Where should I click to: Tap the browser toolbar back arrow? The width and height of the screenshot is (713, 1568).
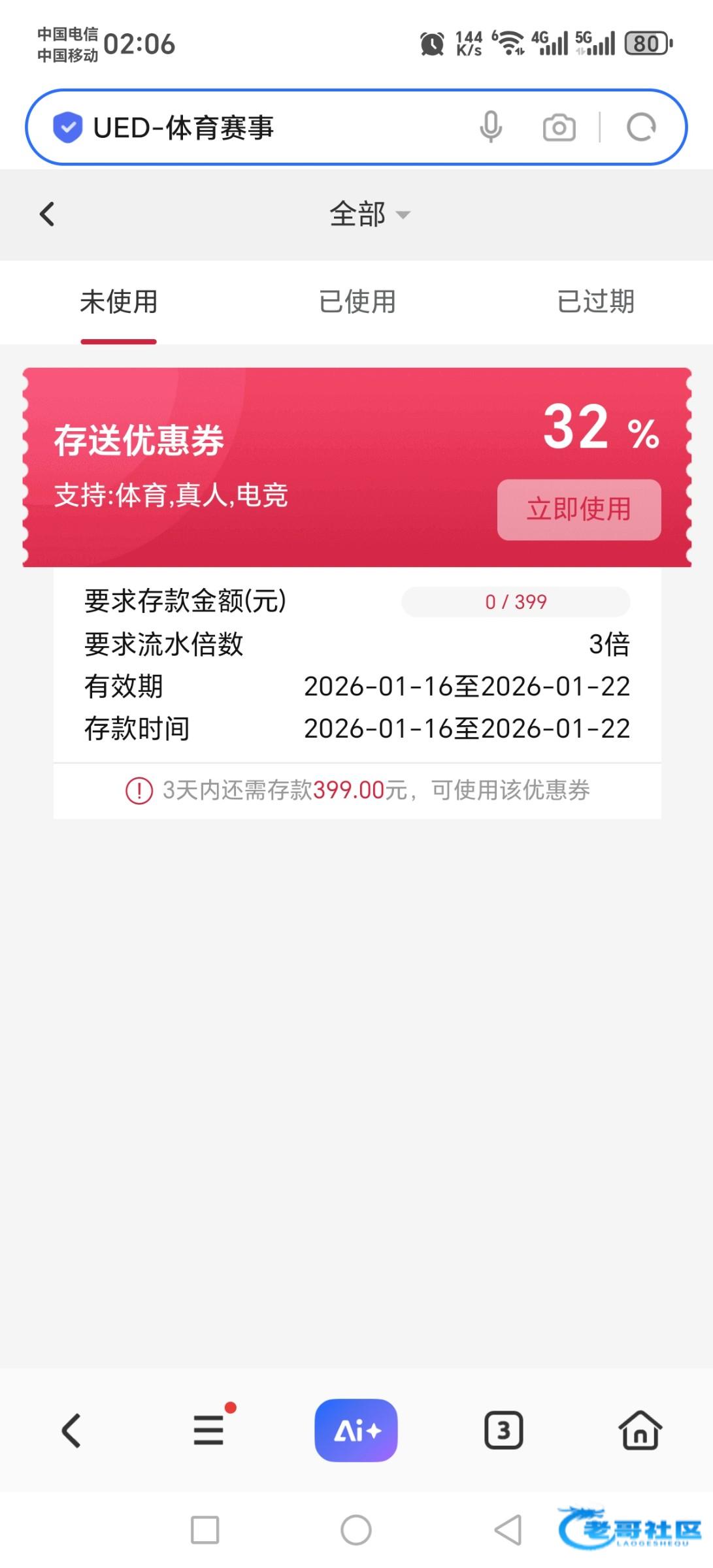point(71,1430)
